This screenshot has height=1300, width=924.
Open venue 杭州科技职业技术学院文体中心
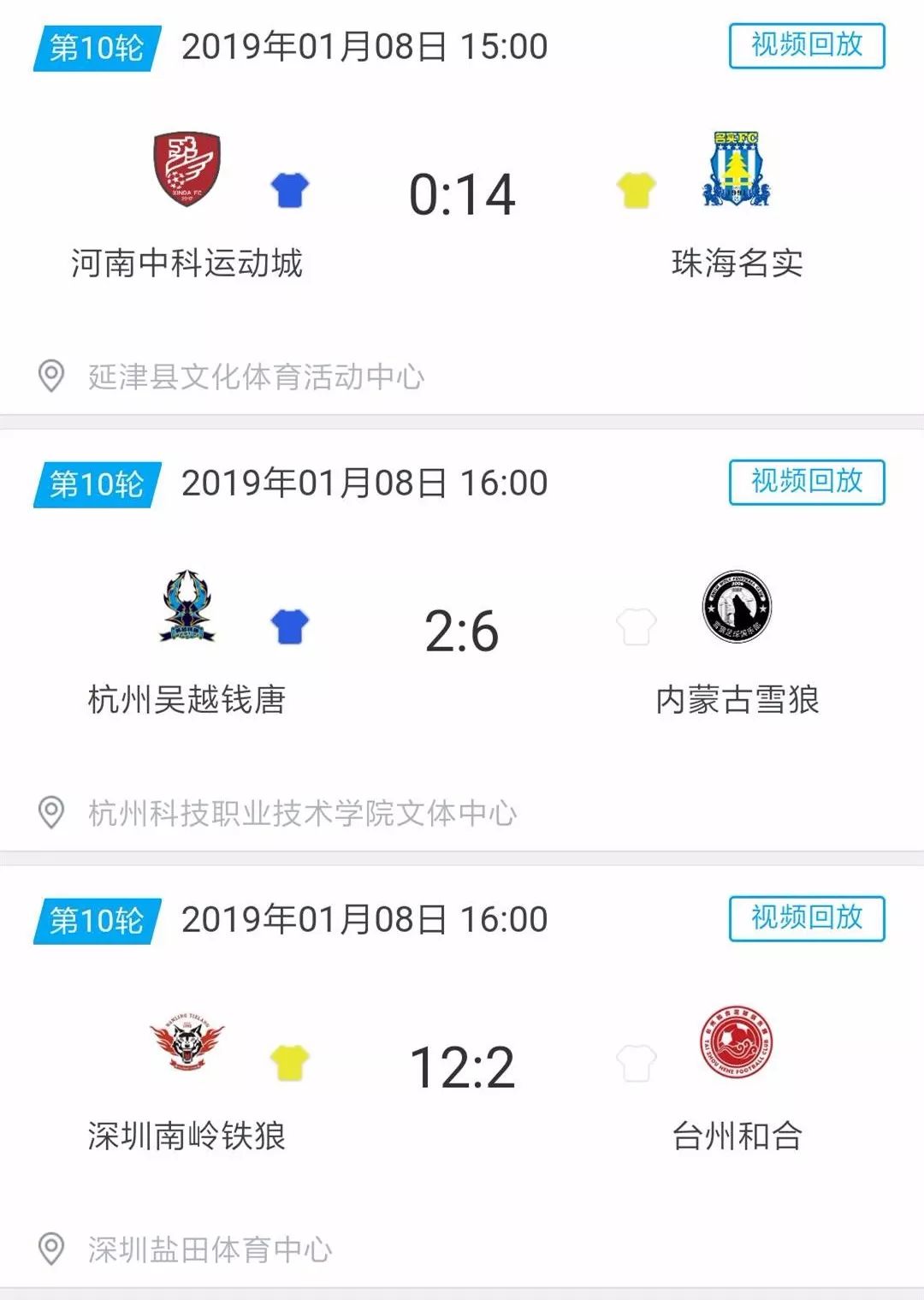[304, 810]
